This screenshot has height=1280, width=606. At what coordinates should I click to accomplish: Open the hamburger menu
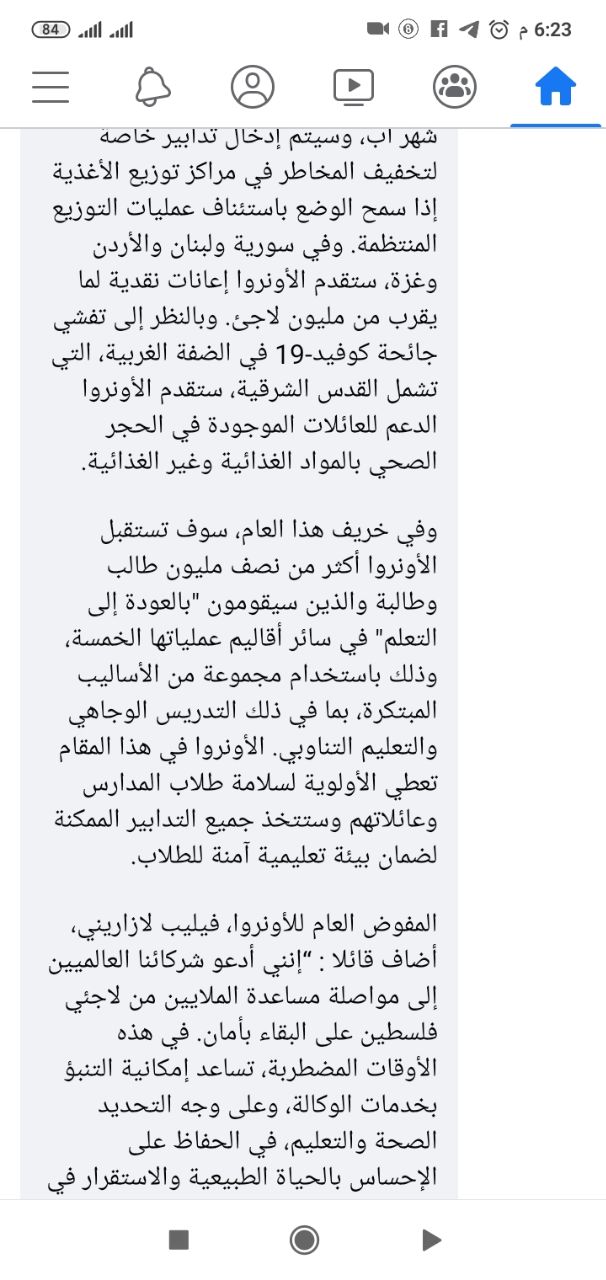click(50, 87)
